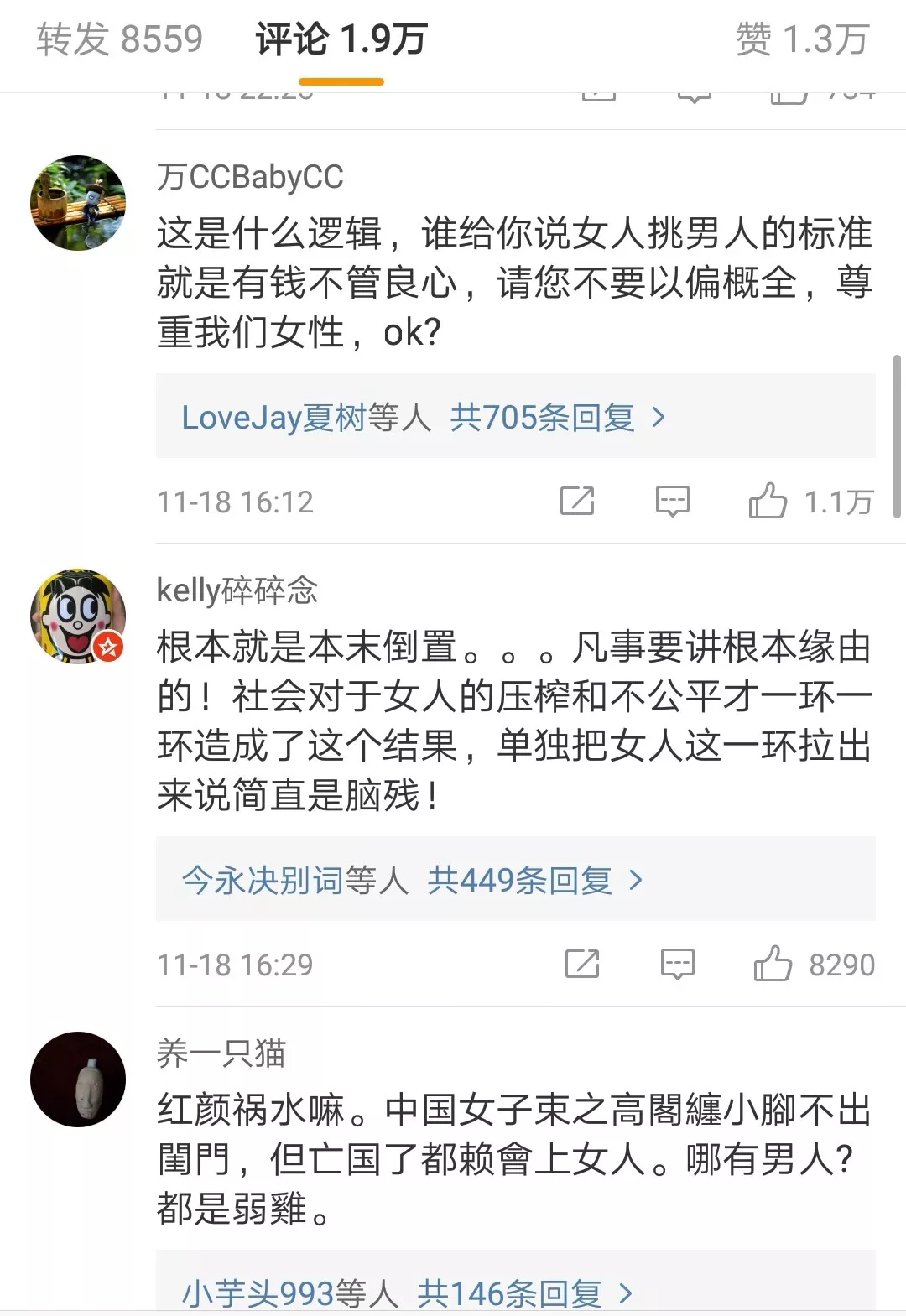This screenshot has height=1316, width=906.
Task: Open 养一只猫's profile avatar
Action: pos(78,1079)
